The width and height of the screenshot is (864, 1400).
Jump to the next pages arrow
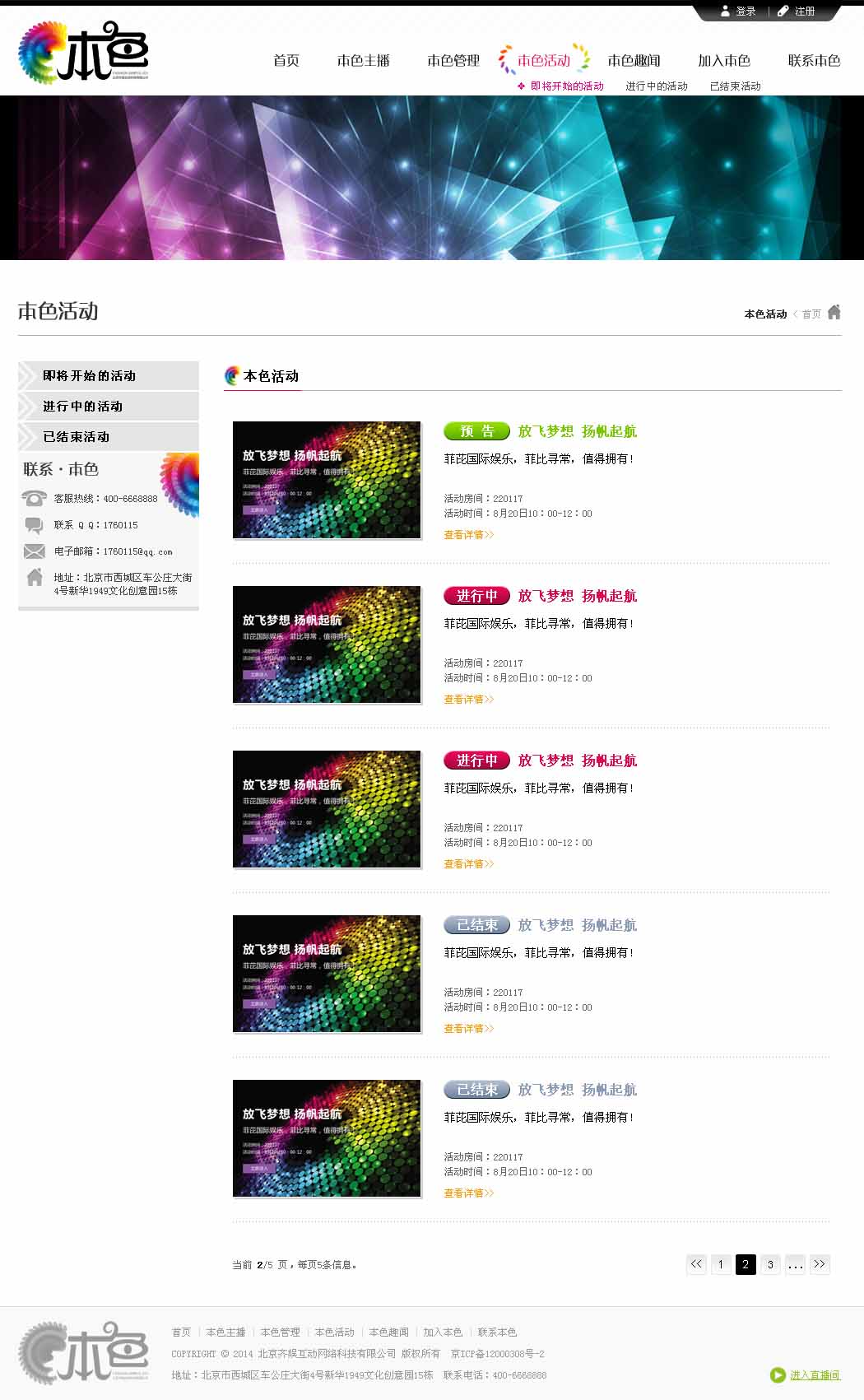(x=820, y=1265)
